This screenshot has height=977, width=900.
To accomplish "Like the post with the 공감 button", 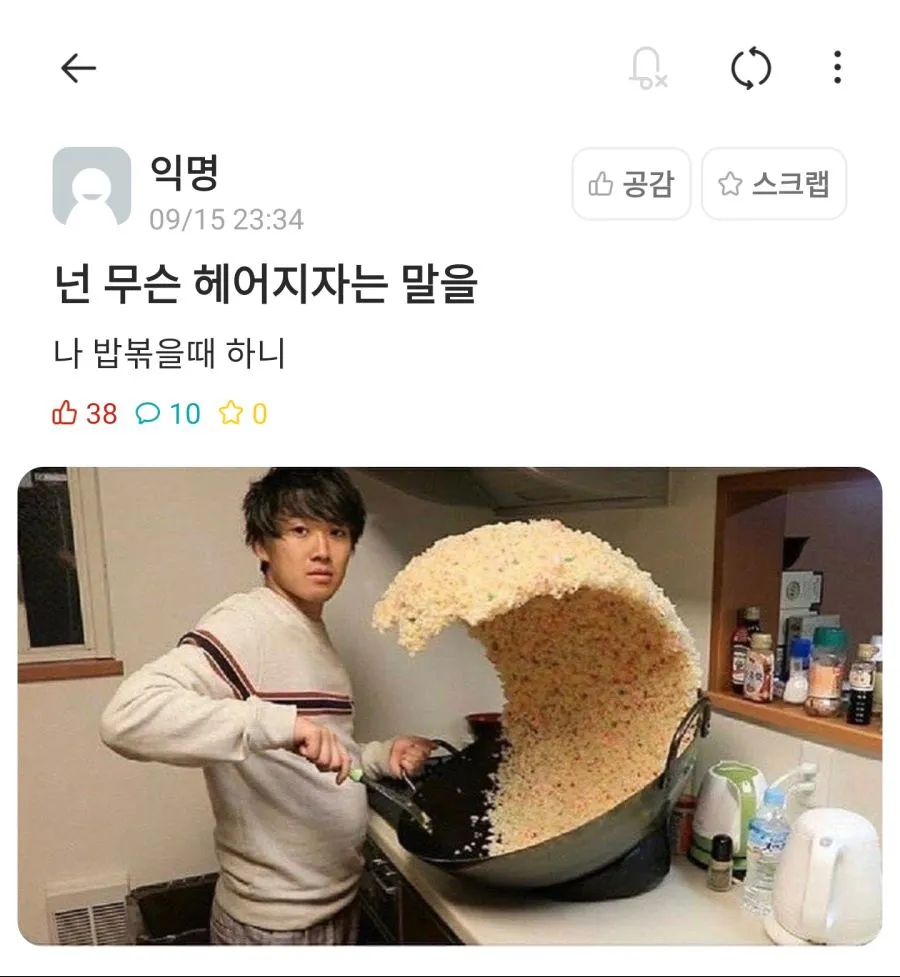I will 631,184.
